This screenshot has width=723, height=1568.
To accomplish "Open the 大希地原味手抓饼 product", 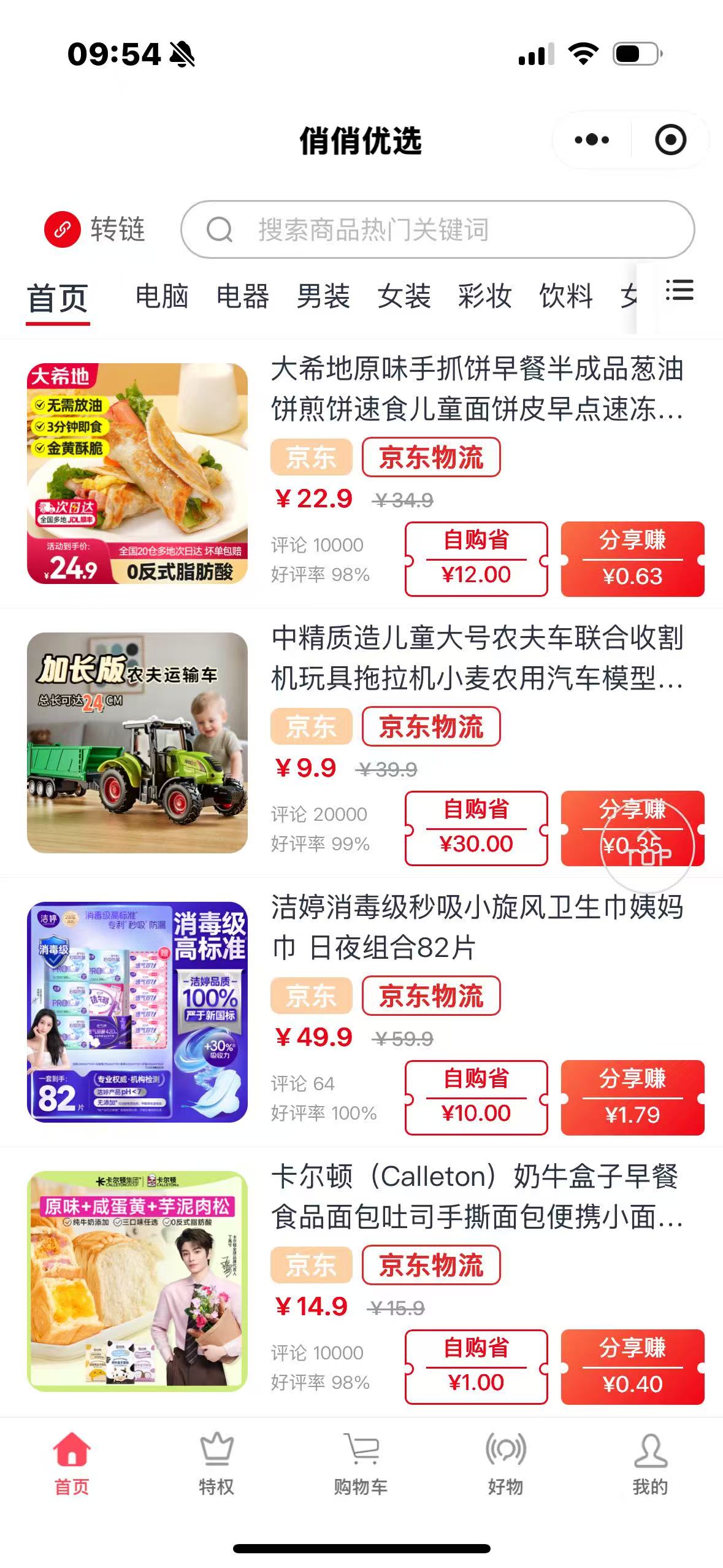I will [x=476, y=389].
